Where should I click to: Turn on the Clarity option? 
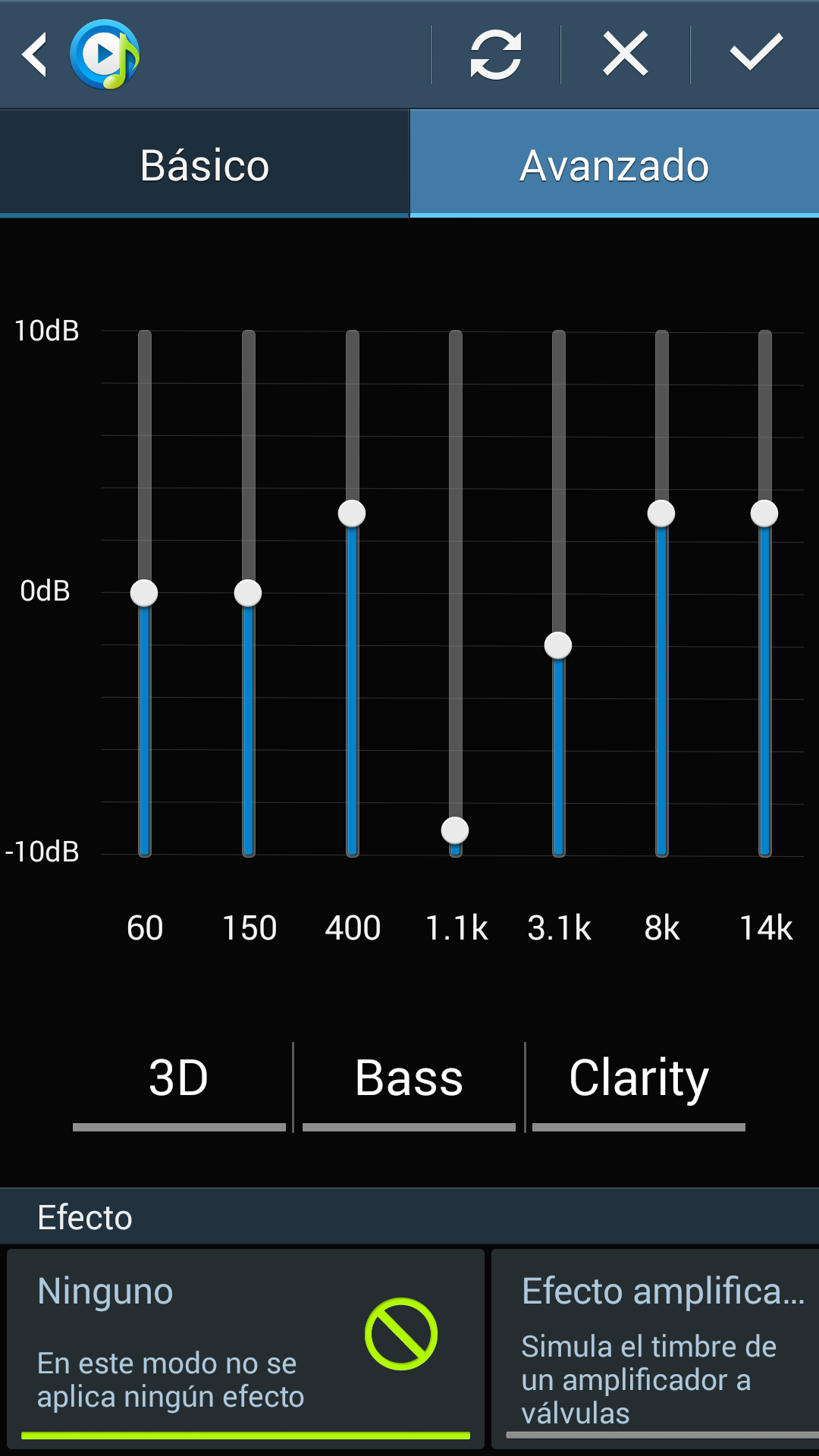tap(639, 1081)
